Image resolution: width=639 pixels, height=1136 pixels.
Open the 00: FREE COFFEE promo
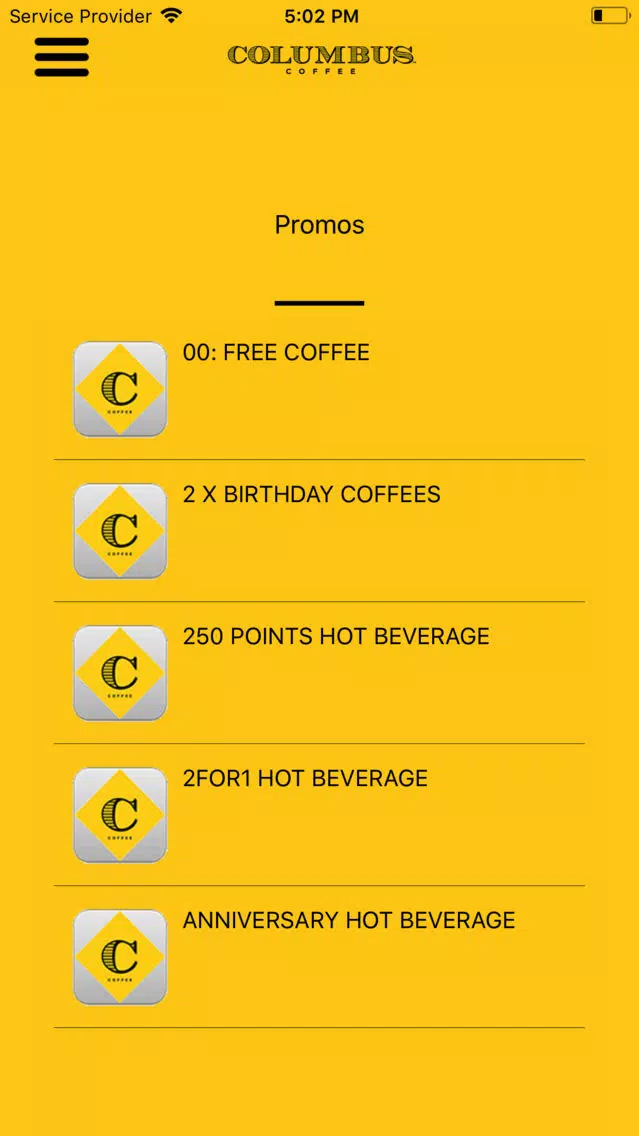tap(319, 389)
